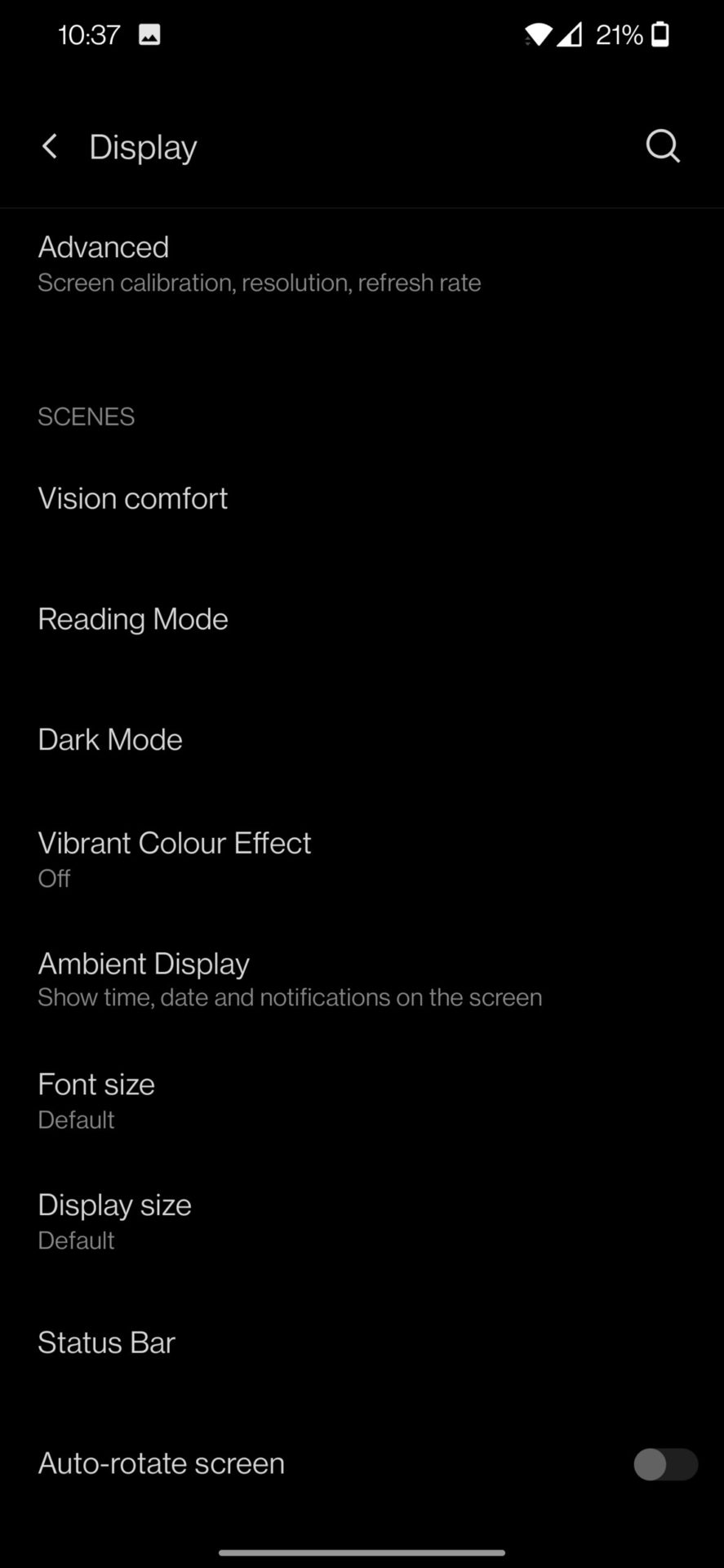
Task: Open Dark Mode settings
Action: click(x=110, y=740)
